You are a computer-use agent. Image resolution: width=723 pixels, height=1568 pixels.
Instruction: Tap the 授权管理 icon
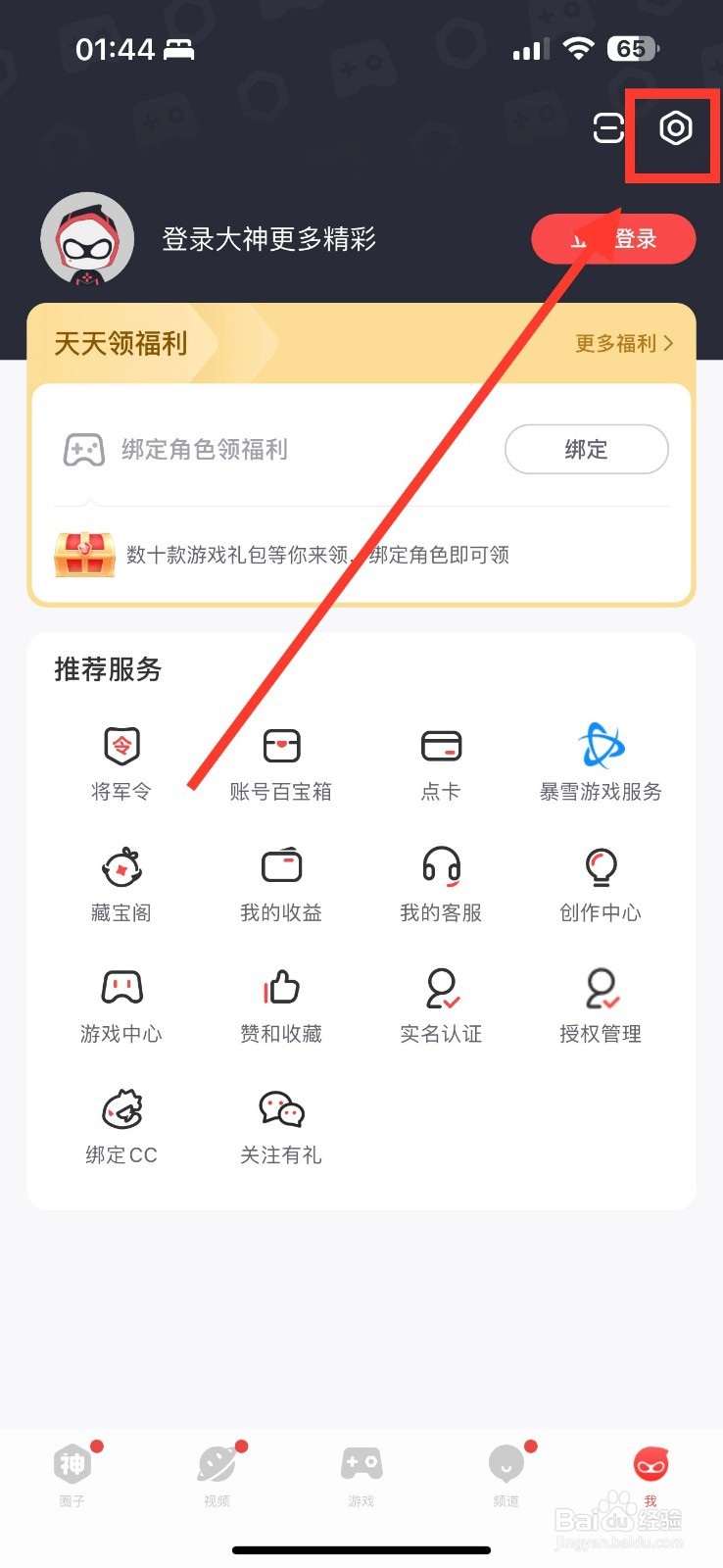[x=600, y=988]
